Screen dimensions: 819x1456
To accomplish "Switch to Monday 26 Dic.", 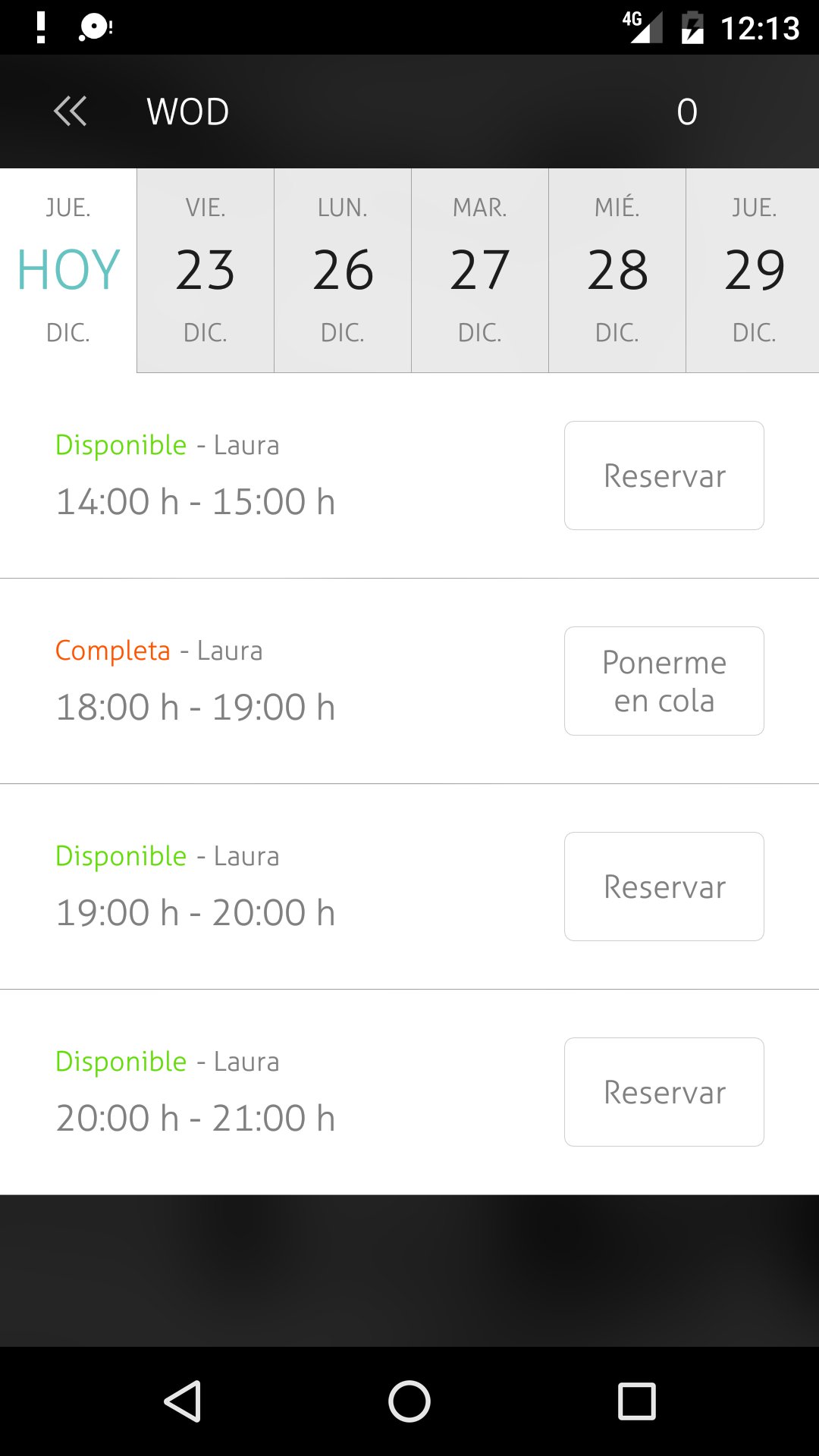I will pyautogui.click(x=343, y=270).
